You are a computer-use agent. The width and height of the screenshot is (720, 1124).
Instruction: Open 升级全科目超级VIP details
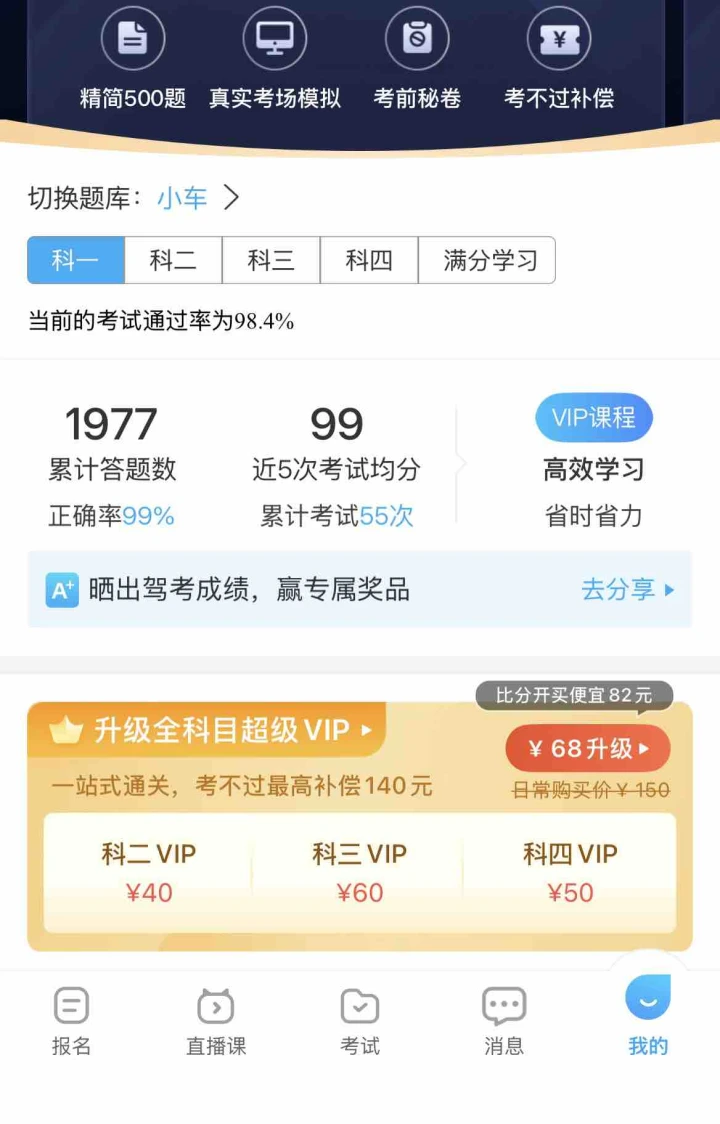point(232,730)
